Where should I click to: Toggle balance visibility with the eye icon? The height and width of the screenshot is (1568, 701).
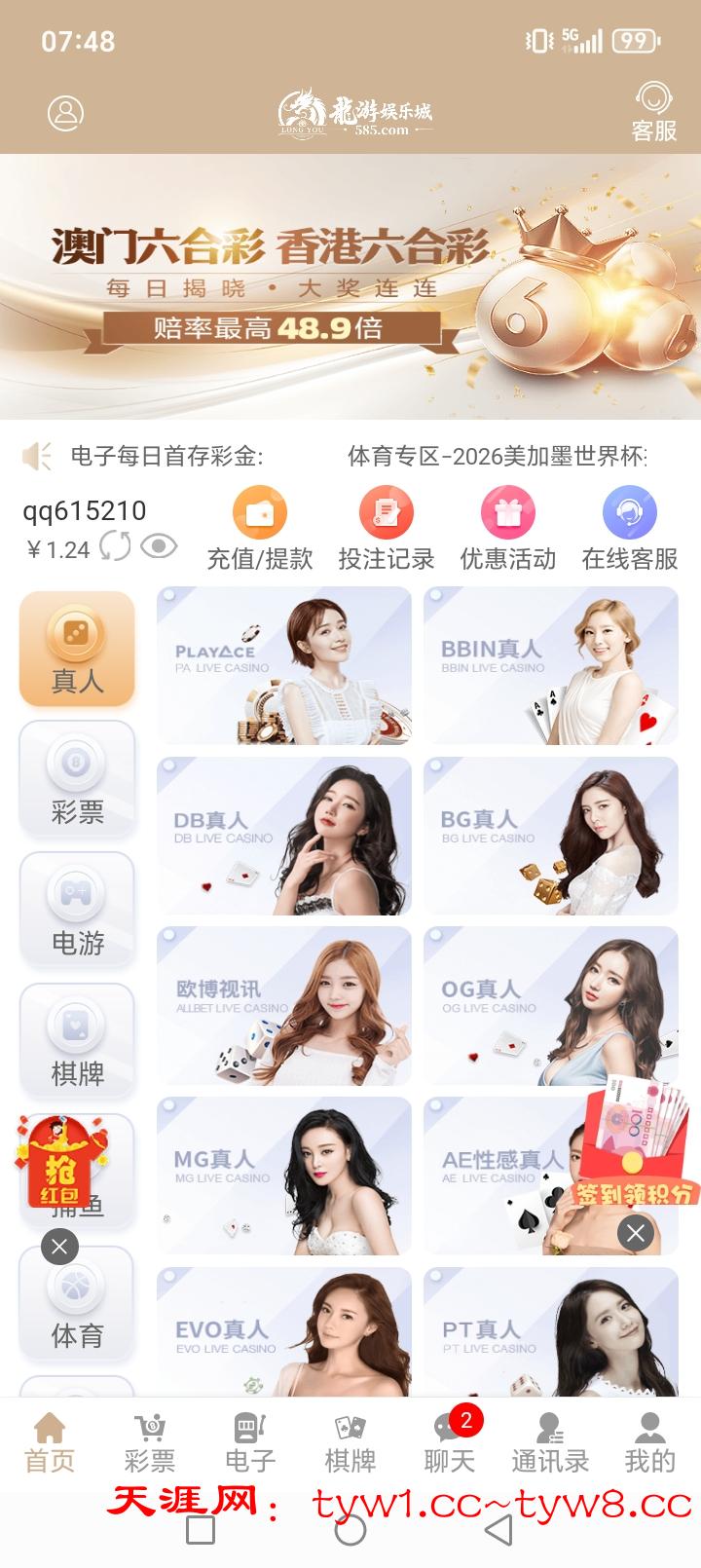(x=156, y=548)
